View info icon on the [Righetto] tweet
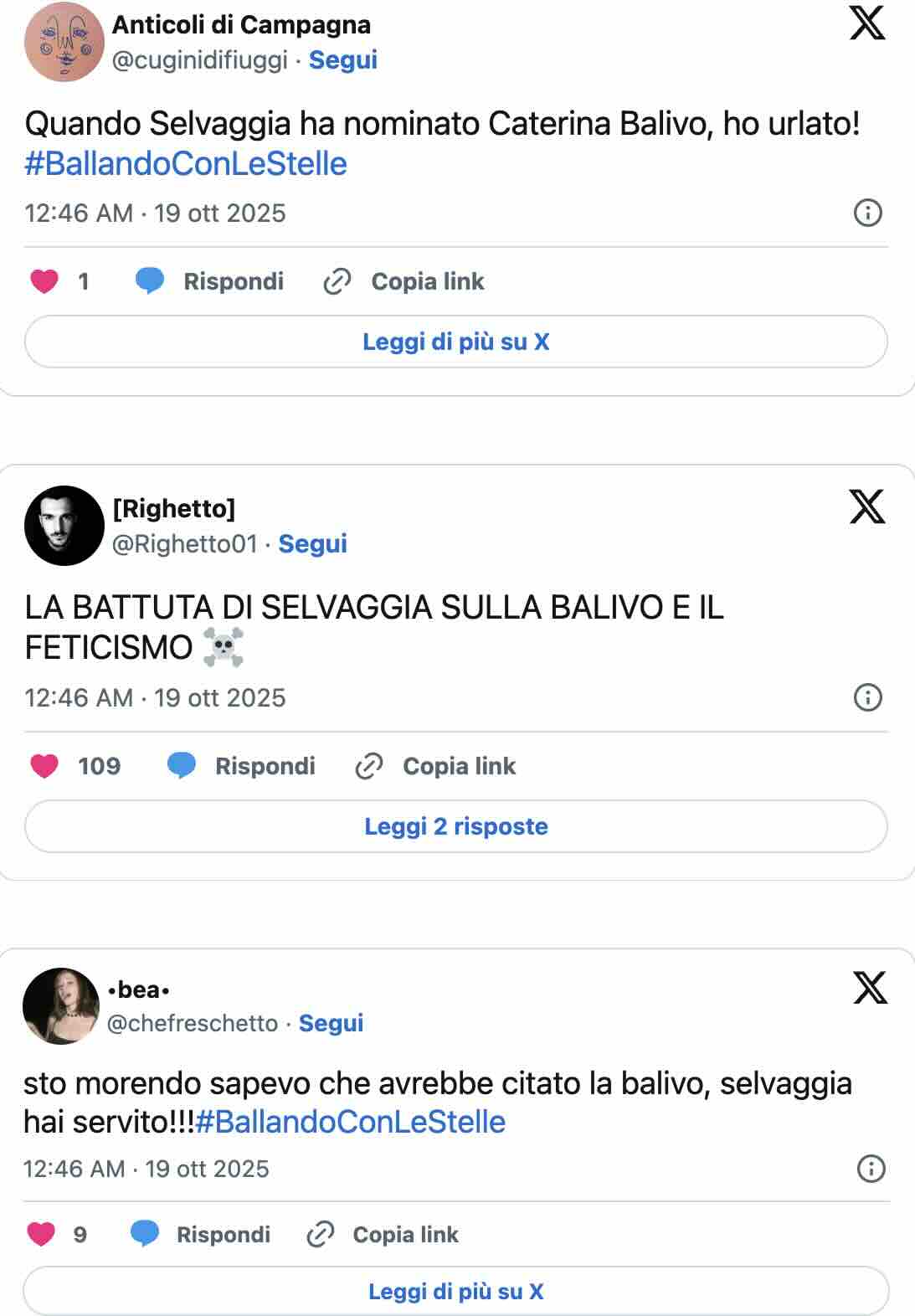The image size is (915, 1316). [x=867, y=697]
